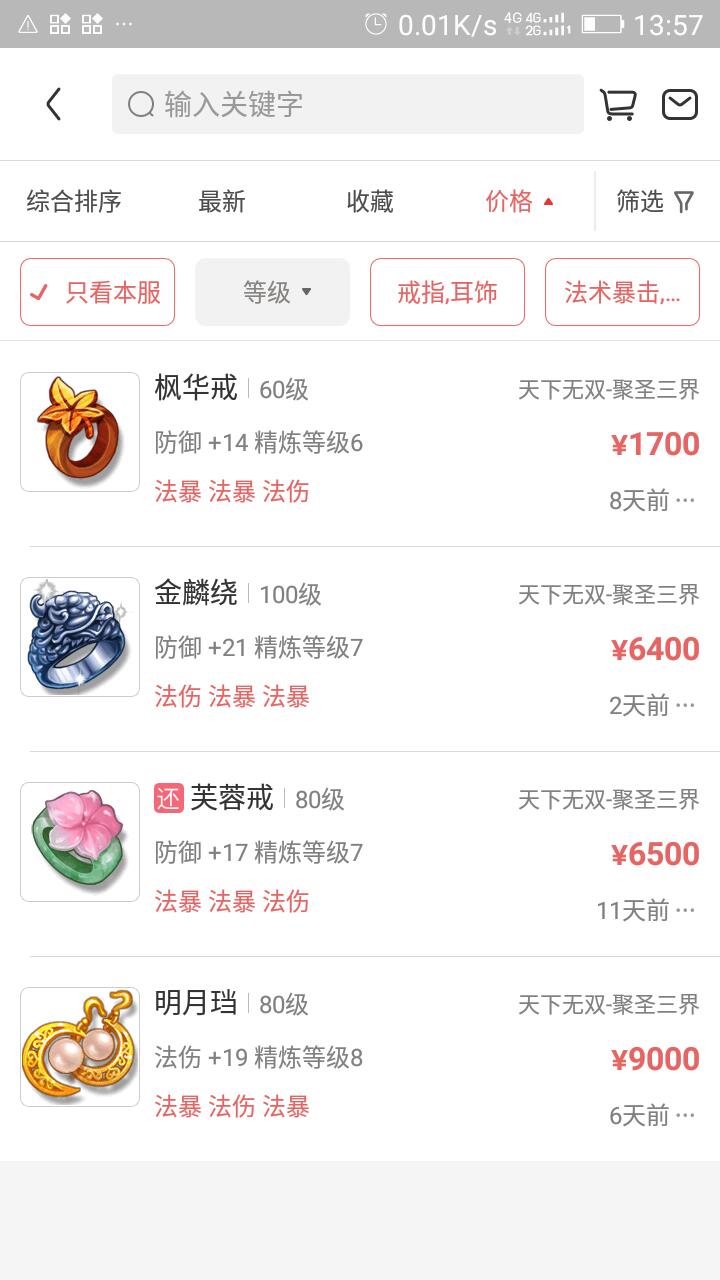The image size is (720, 1280).
Task: Expand the 等级 dropdown
Action: tap(272, 293)
